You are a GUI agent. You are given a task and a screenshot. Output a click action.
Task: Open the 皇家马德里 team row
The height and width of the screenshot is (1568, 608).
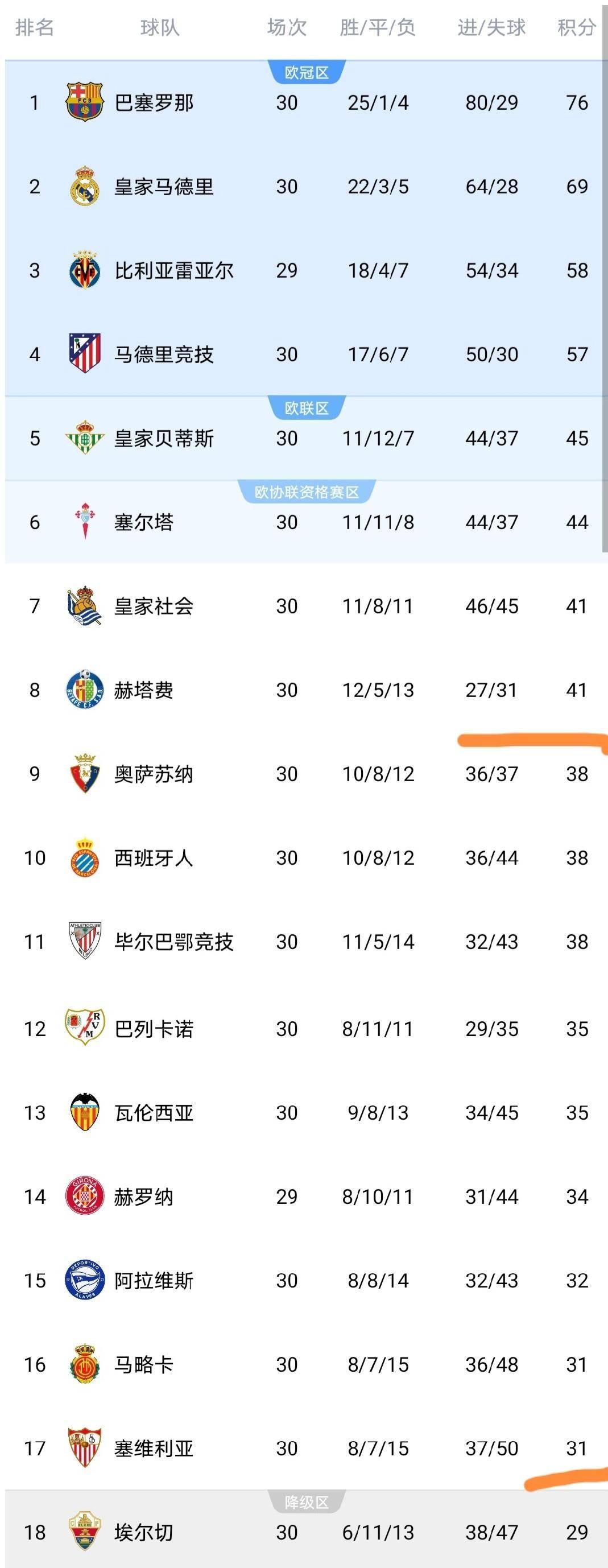163,187
